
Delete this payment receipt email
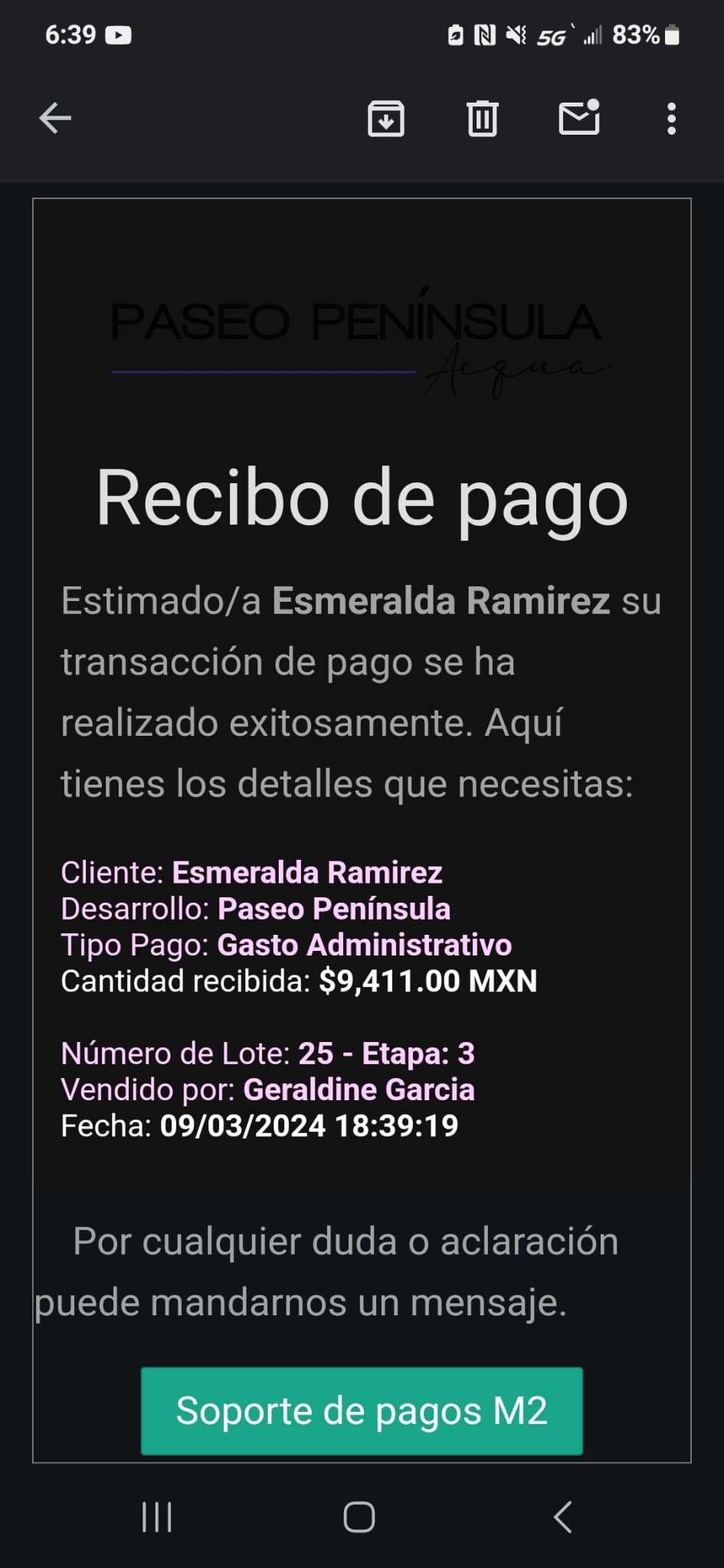[483, 119]
